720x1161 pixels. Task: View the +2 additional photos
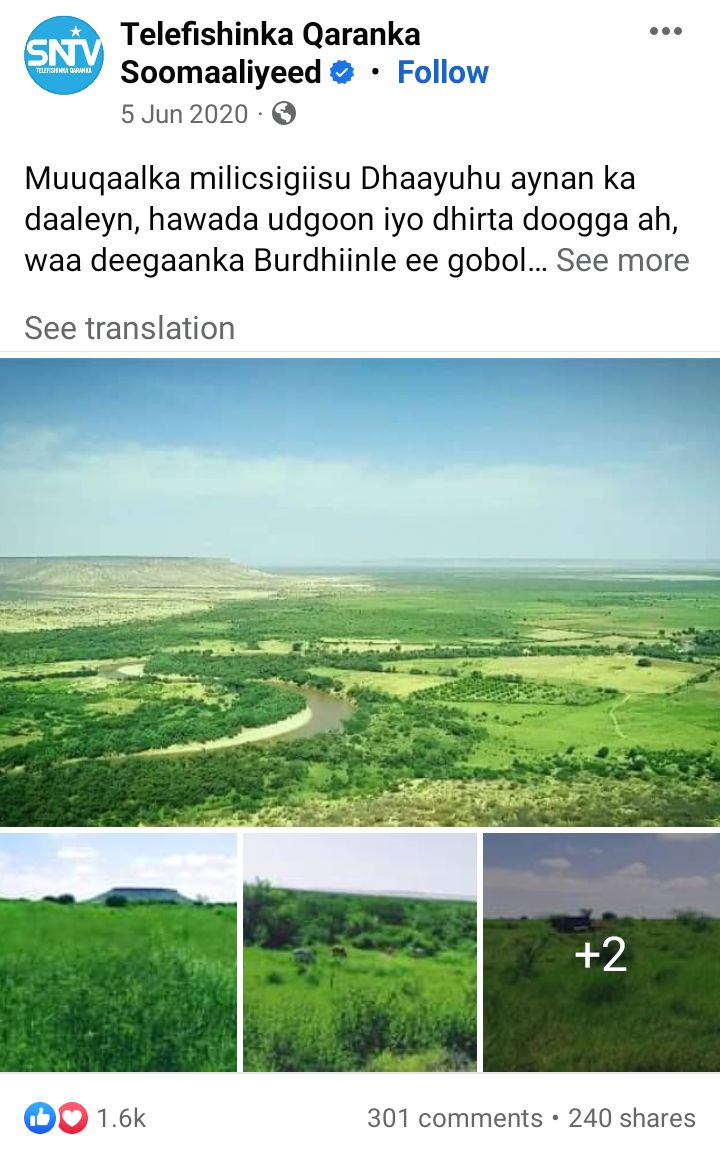click(601, 952)
